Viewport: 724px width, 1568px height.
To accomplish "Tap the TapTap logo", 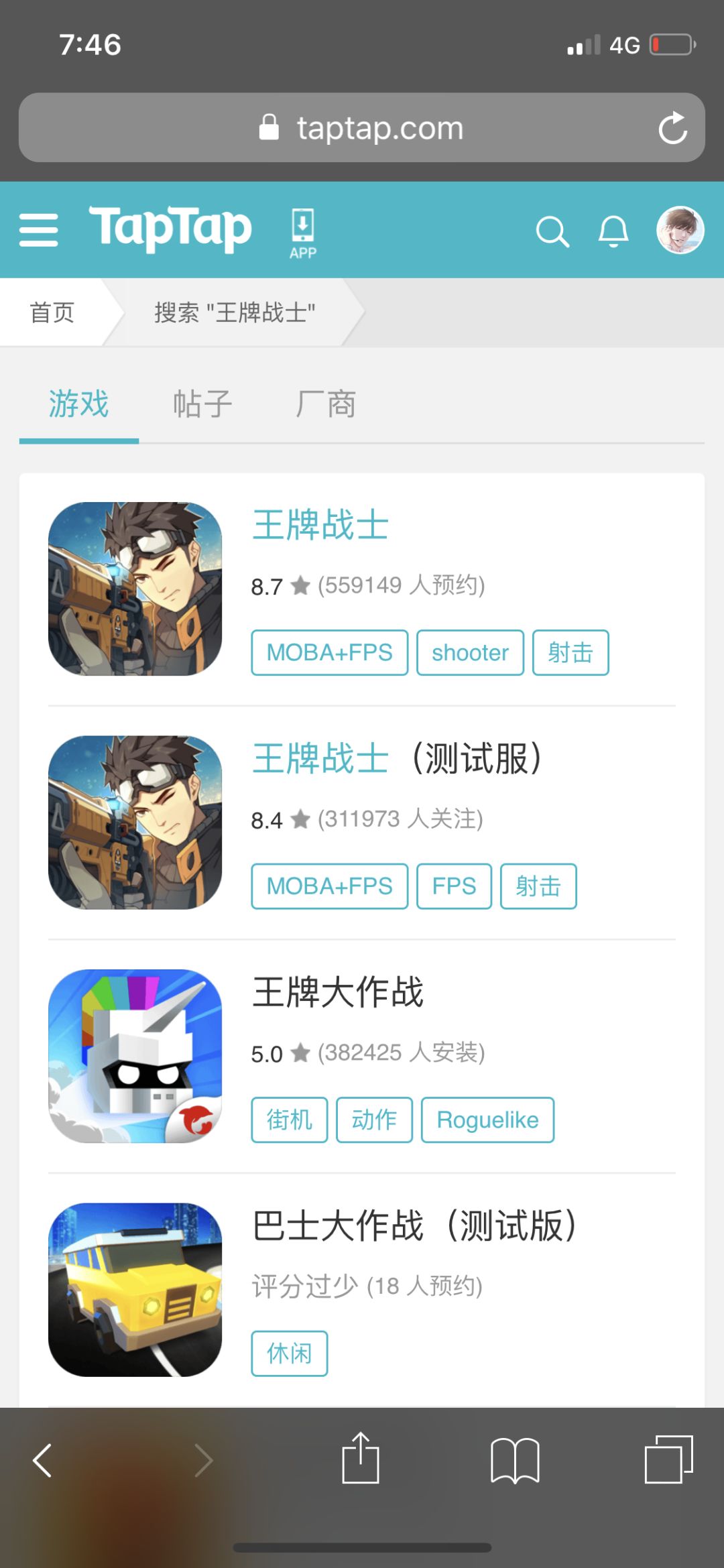I will point(170,228).
